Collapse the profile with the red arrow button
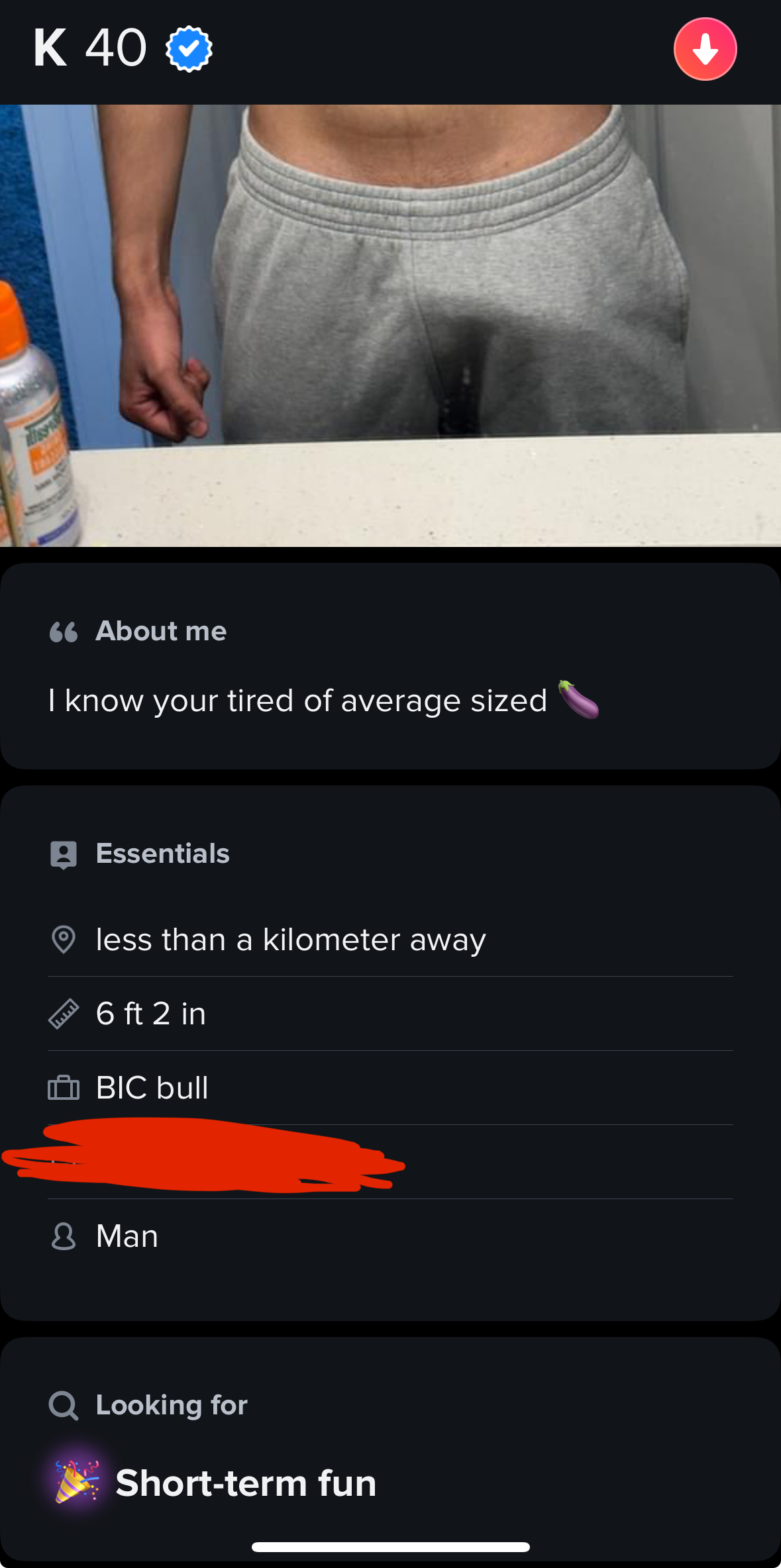Screen dimensions: 781x1568 click(x=705, y=49)
